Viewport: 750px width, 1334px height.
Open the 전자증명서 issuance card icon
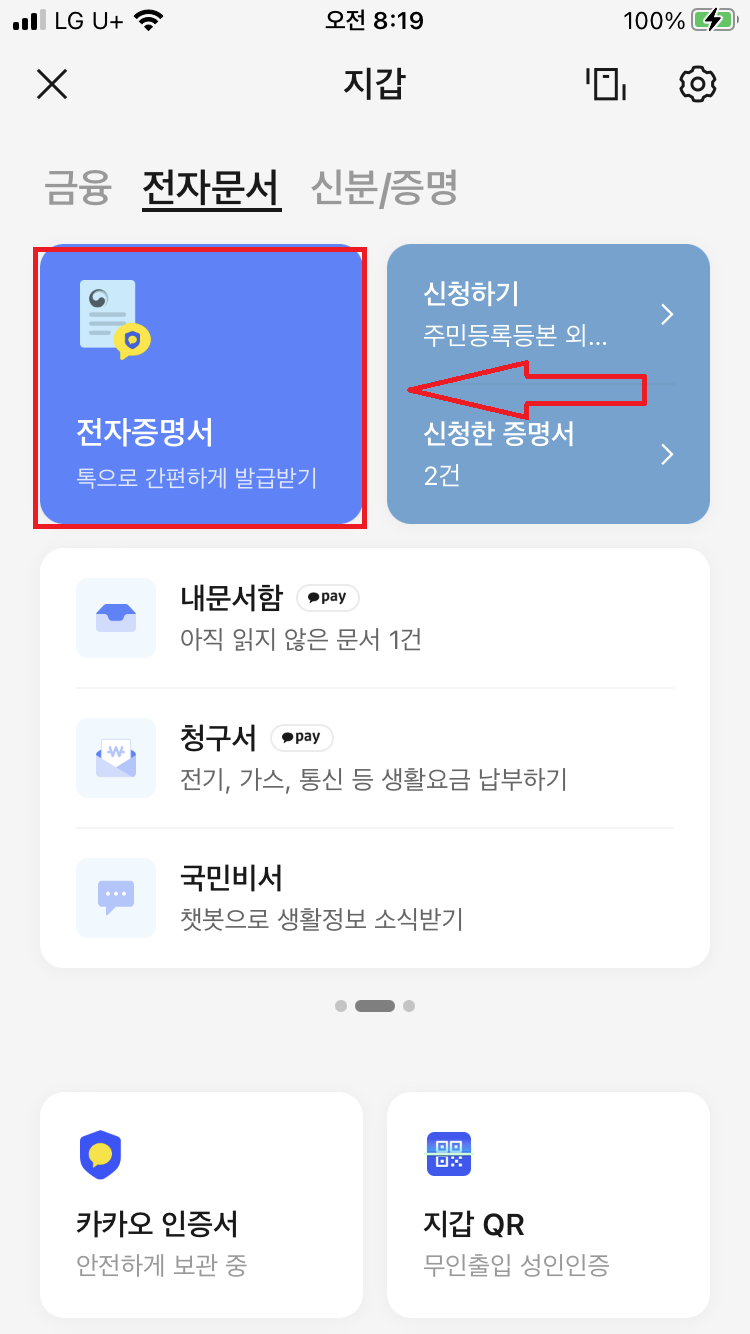point(108,313)
